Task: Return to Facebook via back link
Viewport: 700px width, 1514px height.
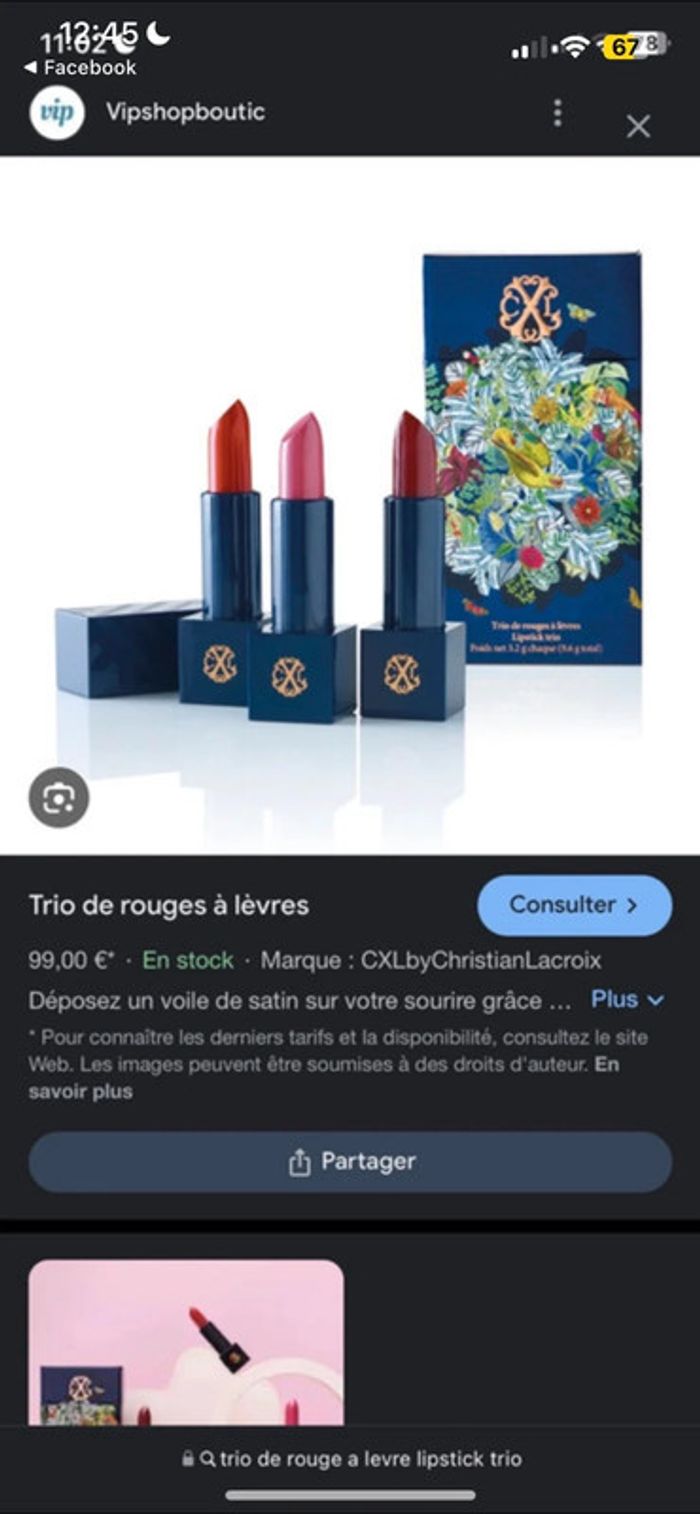Action: [x=80, y=68]
